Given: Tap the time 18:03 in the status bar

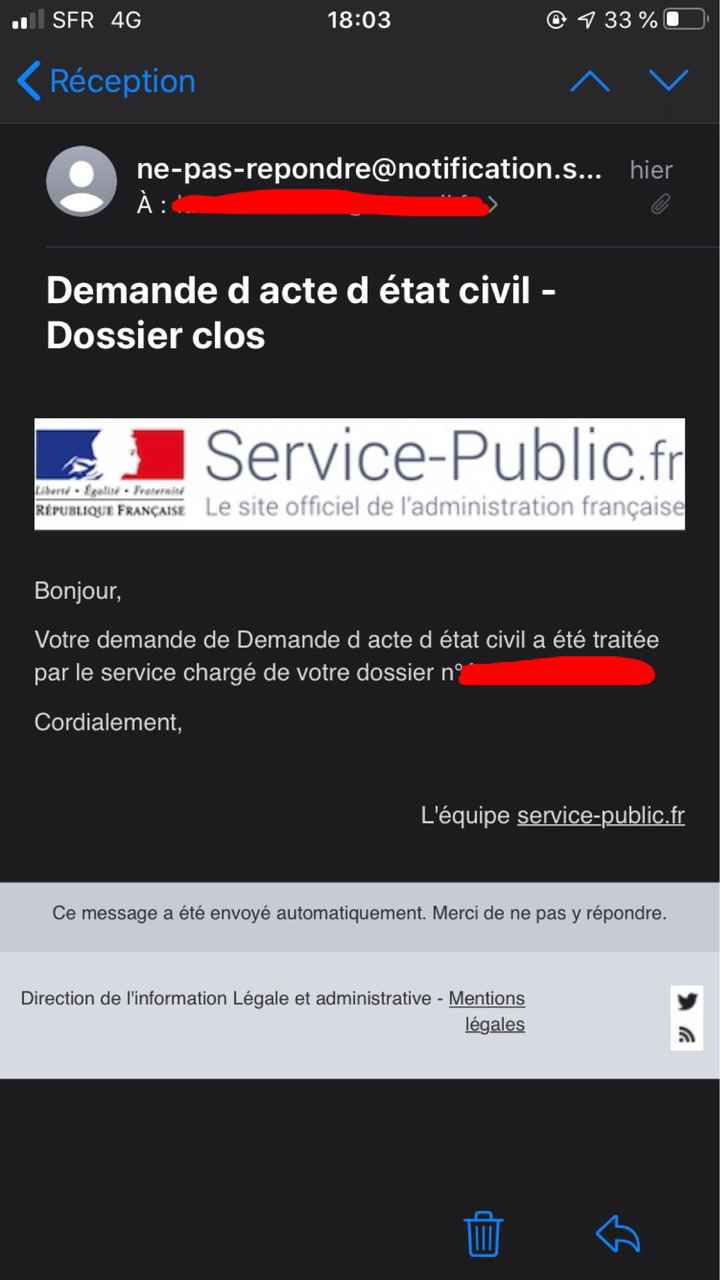Looking at the screenshot, I should coord(359,19).
